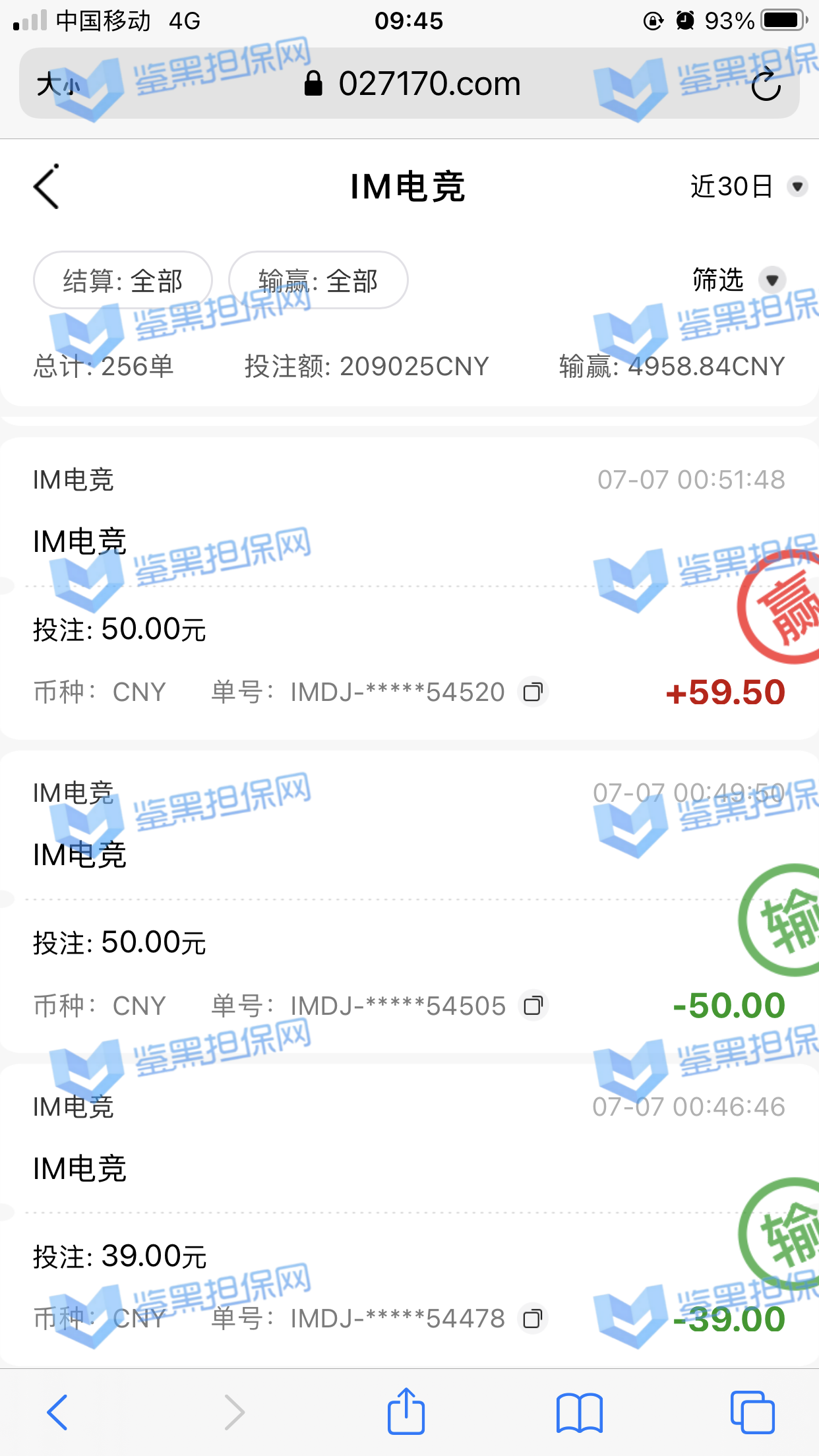
Task: Open the 大小 text size menu
Action: coord(58,85)
